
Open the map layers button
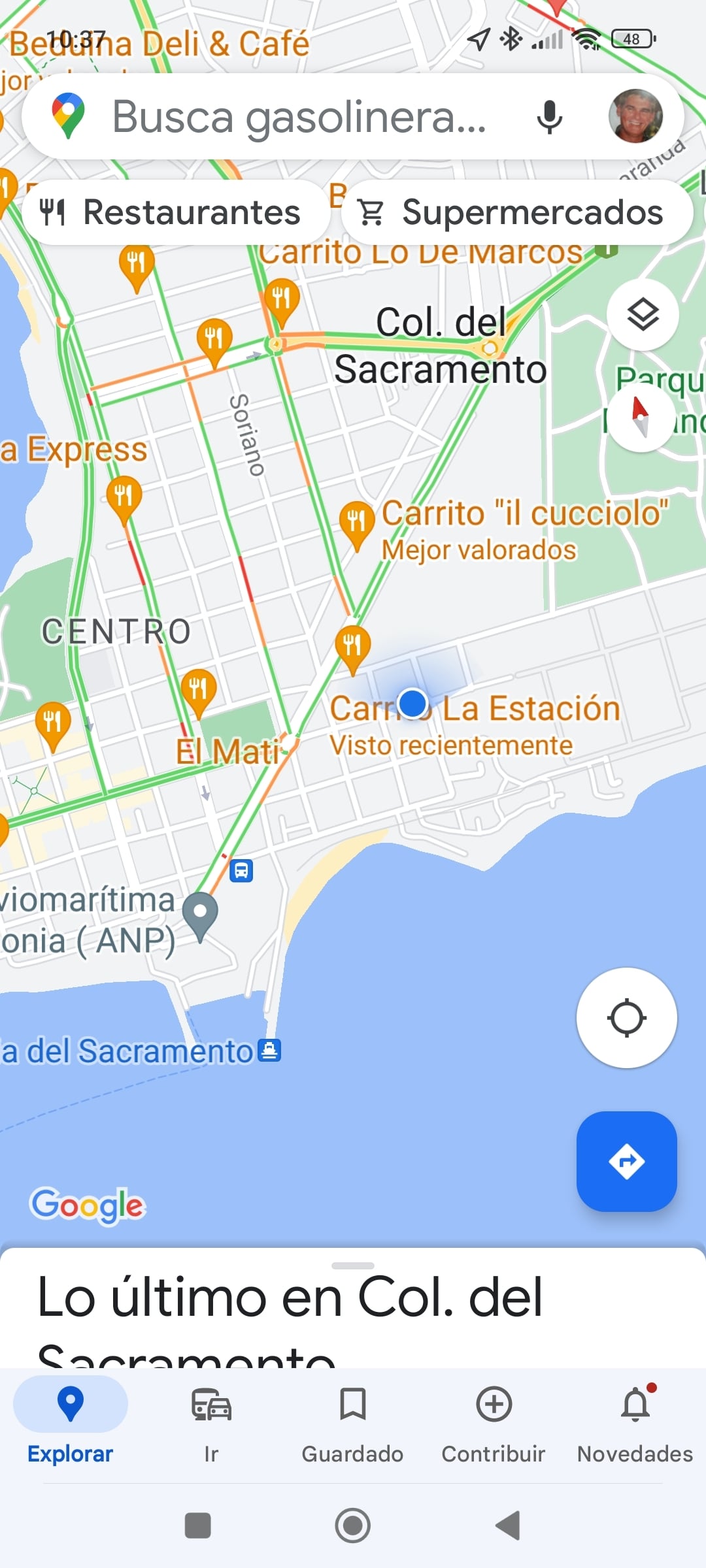(x=643, y=315)
